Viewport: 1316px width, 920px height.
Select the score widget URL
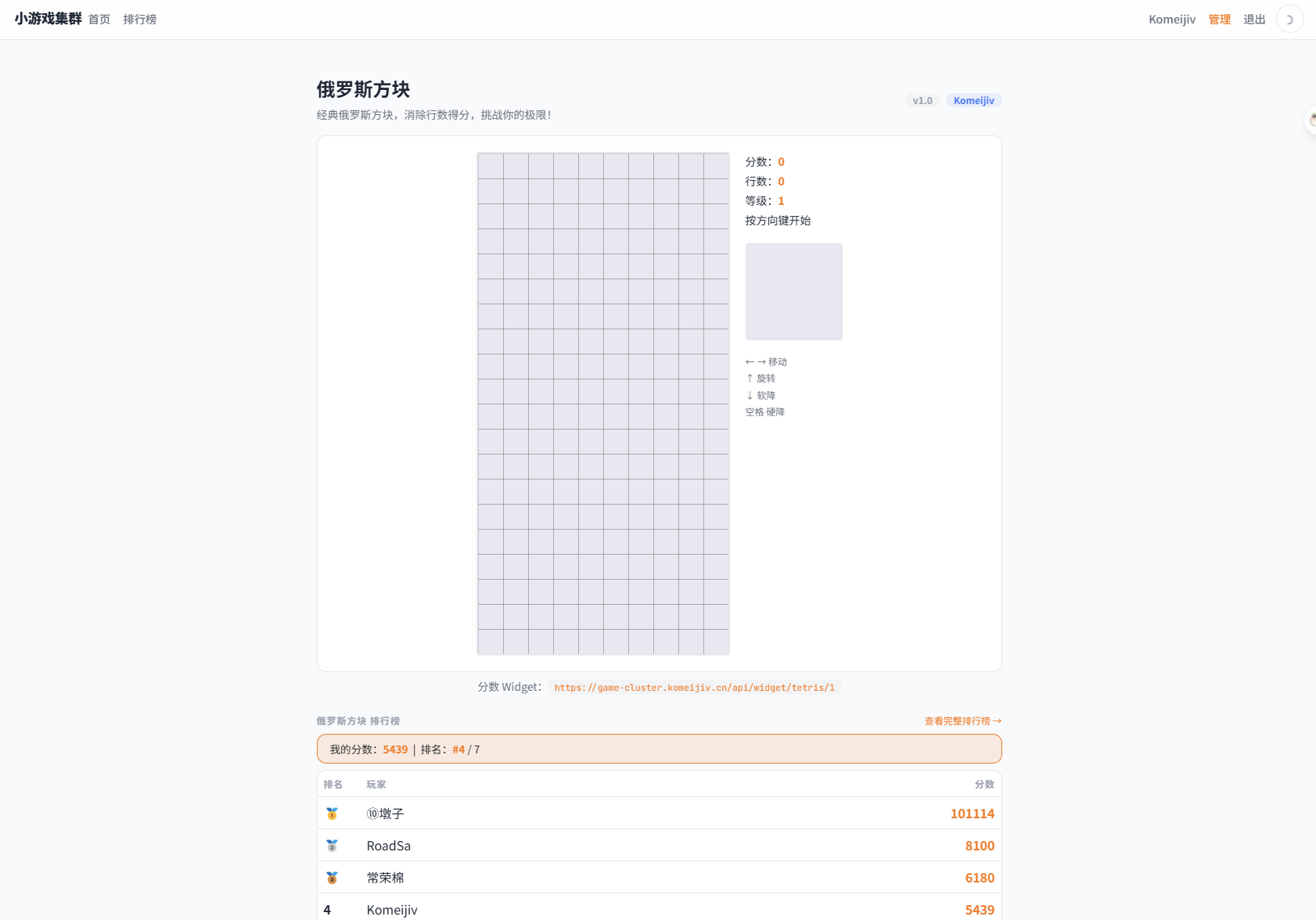695,688
